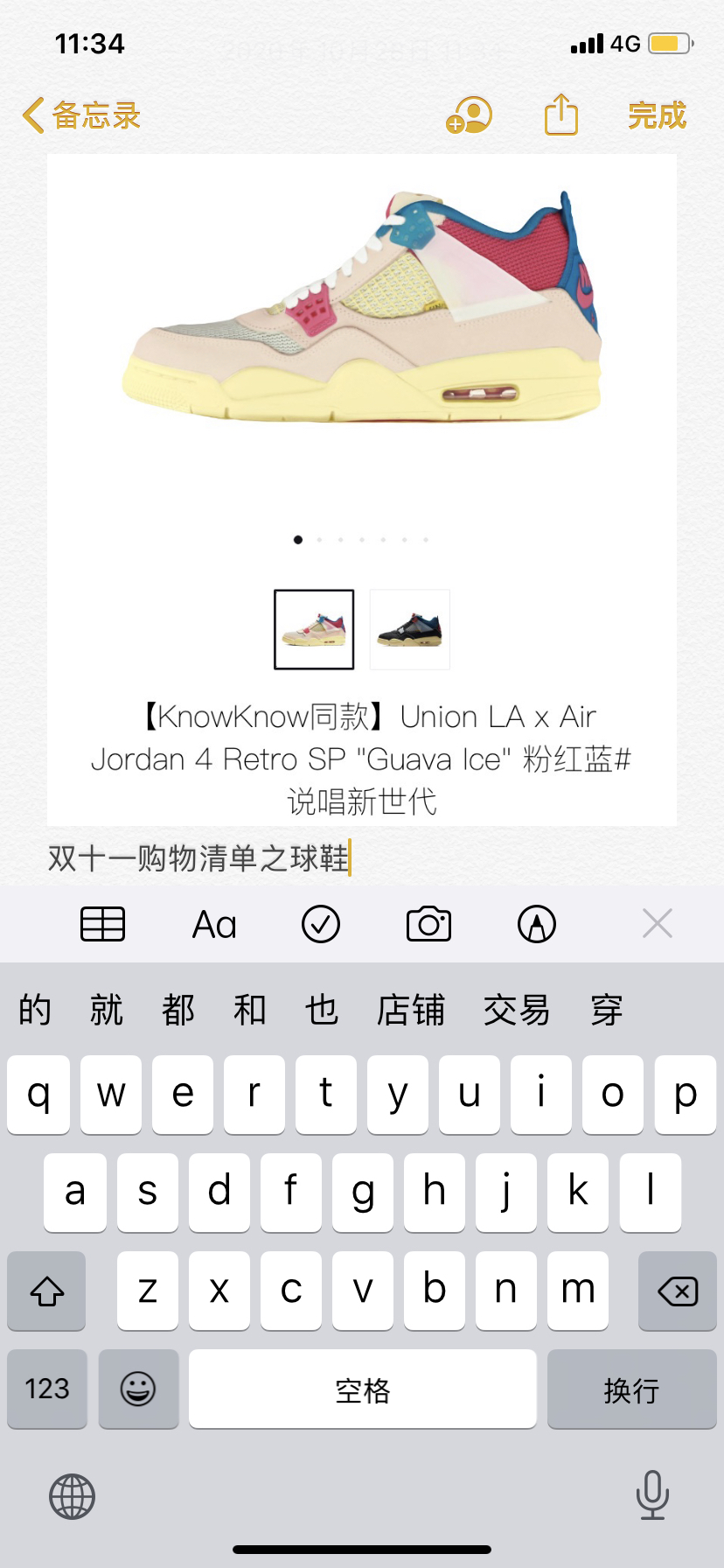Image resolution: width=724 pixels, height=1568 pixels.
Task: Go back to 备忘录 list
Action: coord(80,115)
